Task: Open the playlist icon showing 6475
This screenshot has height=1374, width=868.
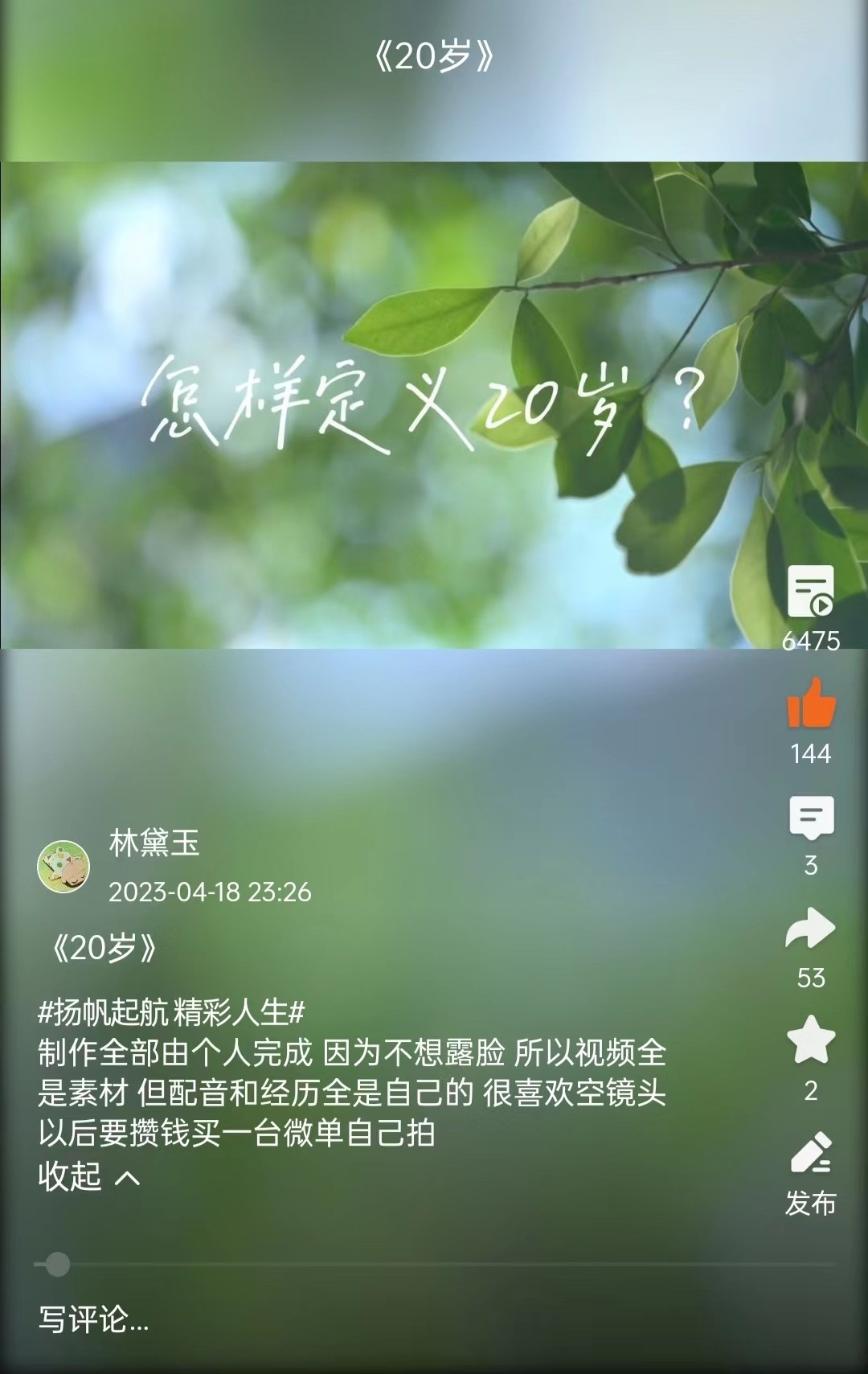Action: click(x=810, y=593)
